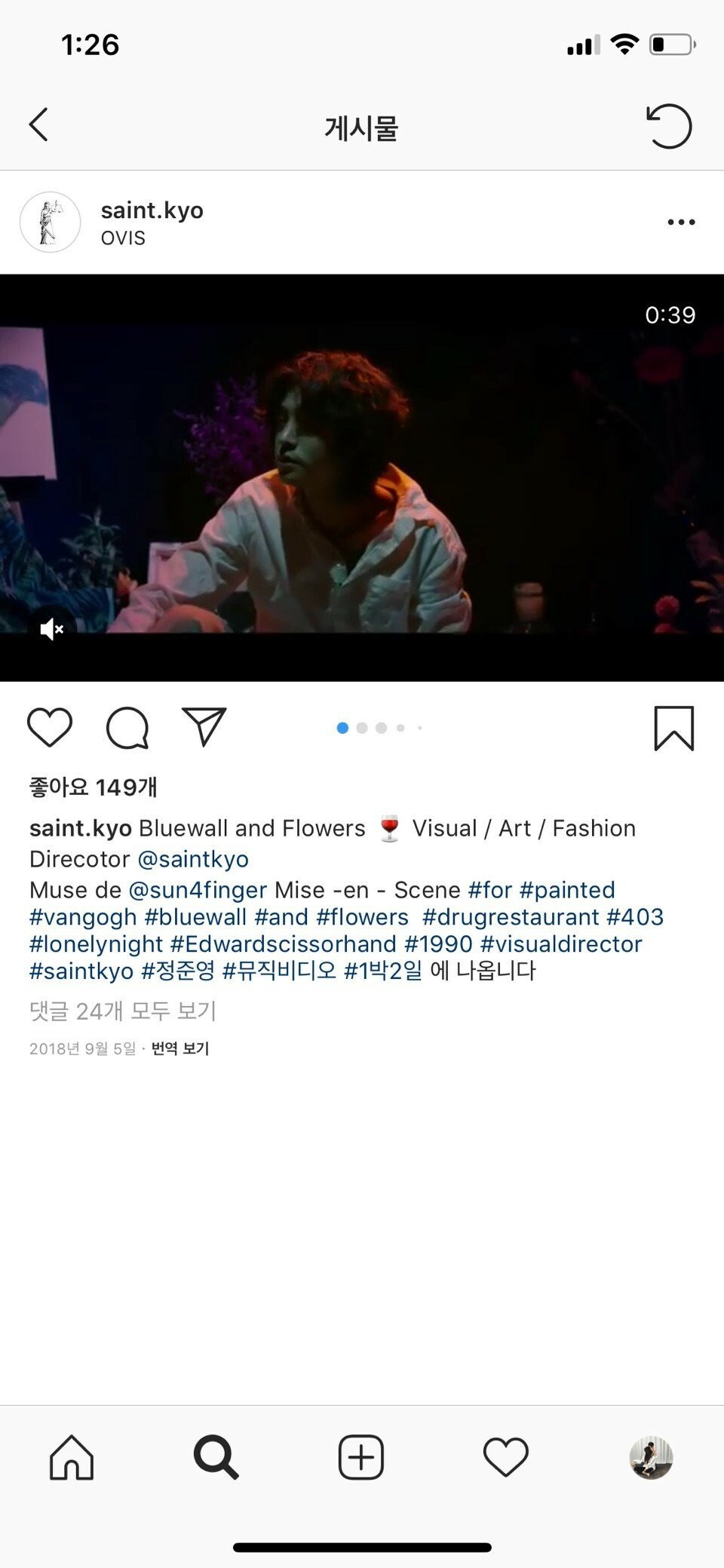724x1568 pixels.
Task: Open the post's three-dot options menu
Action: 681,222
